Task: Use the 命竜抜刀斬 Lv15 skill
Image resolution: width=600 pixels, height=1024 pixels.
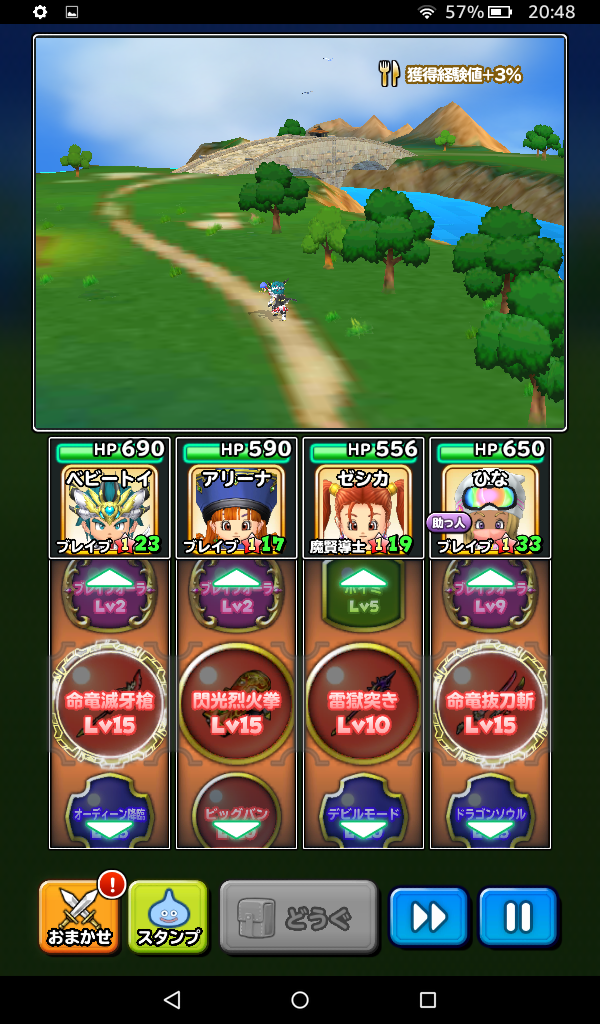Action: coord(490,708)
